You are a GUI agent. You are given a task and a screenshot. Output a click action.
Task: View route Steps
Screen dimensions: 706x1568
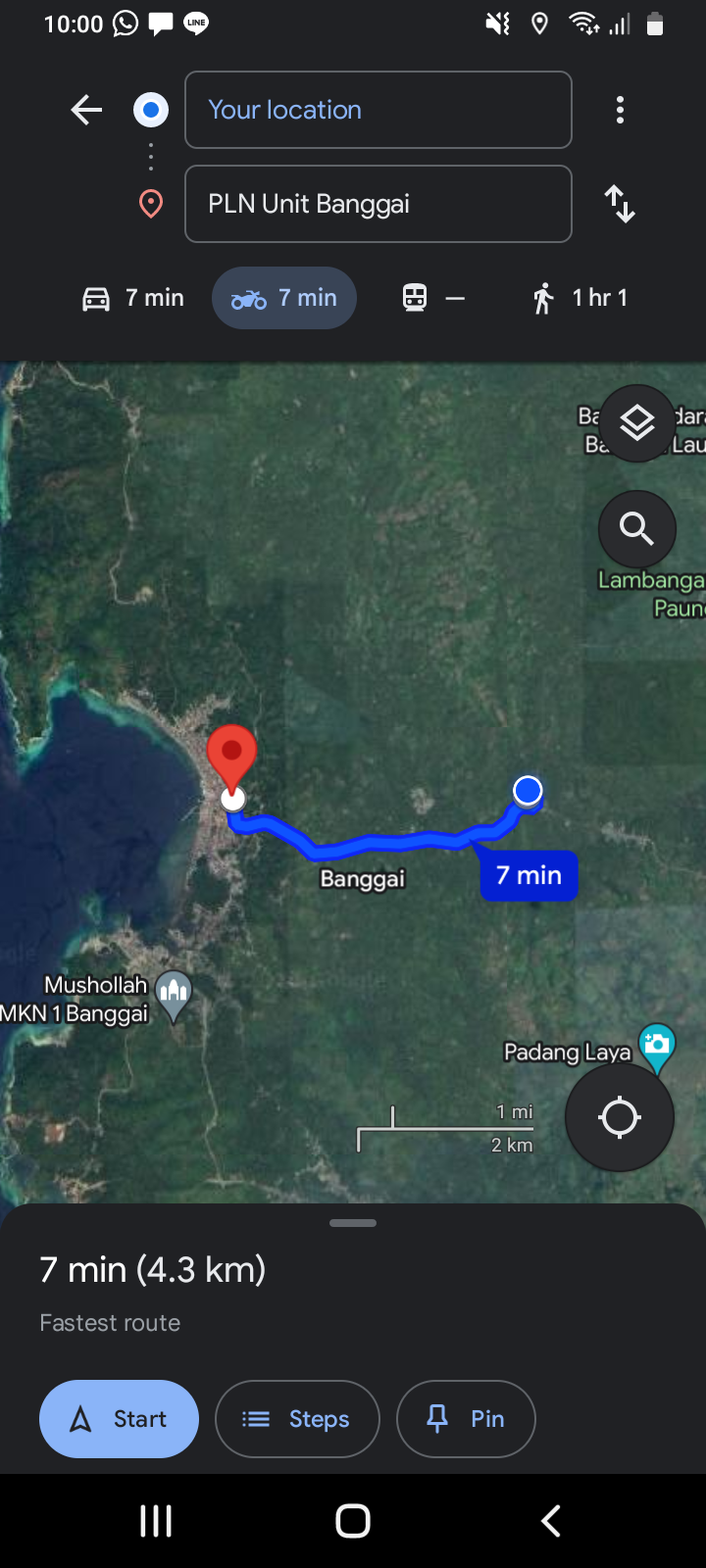click(x=297, y=1419)
